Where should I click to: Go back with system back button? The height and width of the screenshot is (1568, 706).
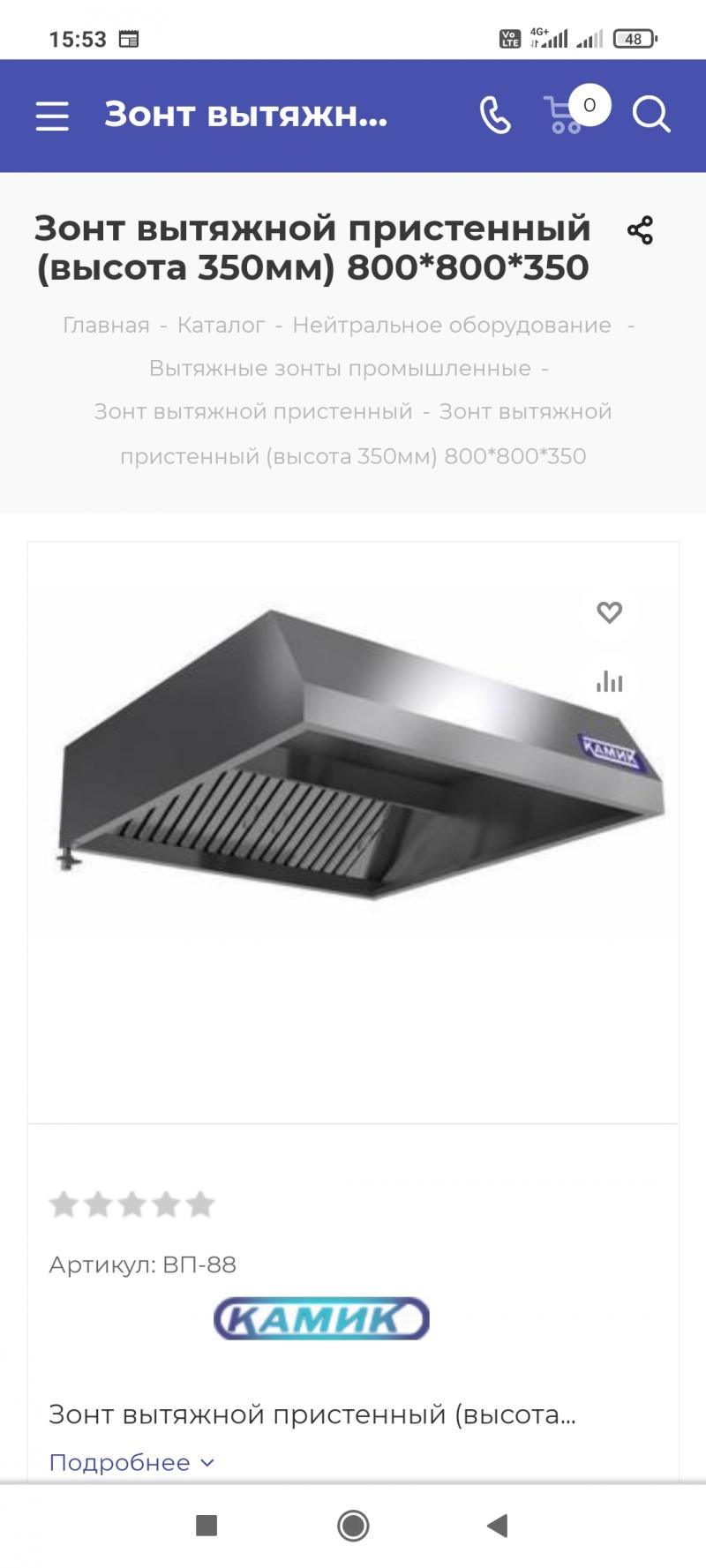tap(498, 1526)
